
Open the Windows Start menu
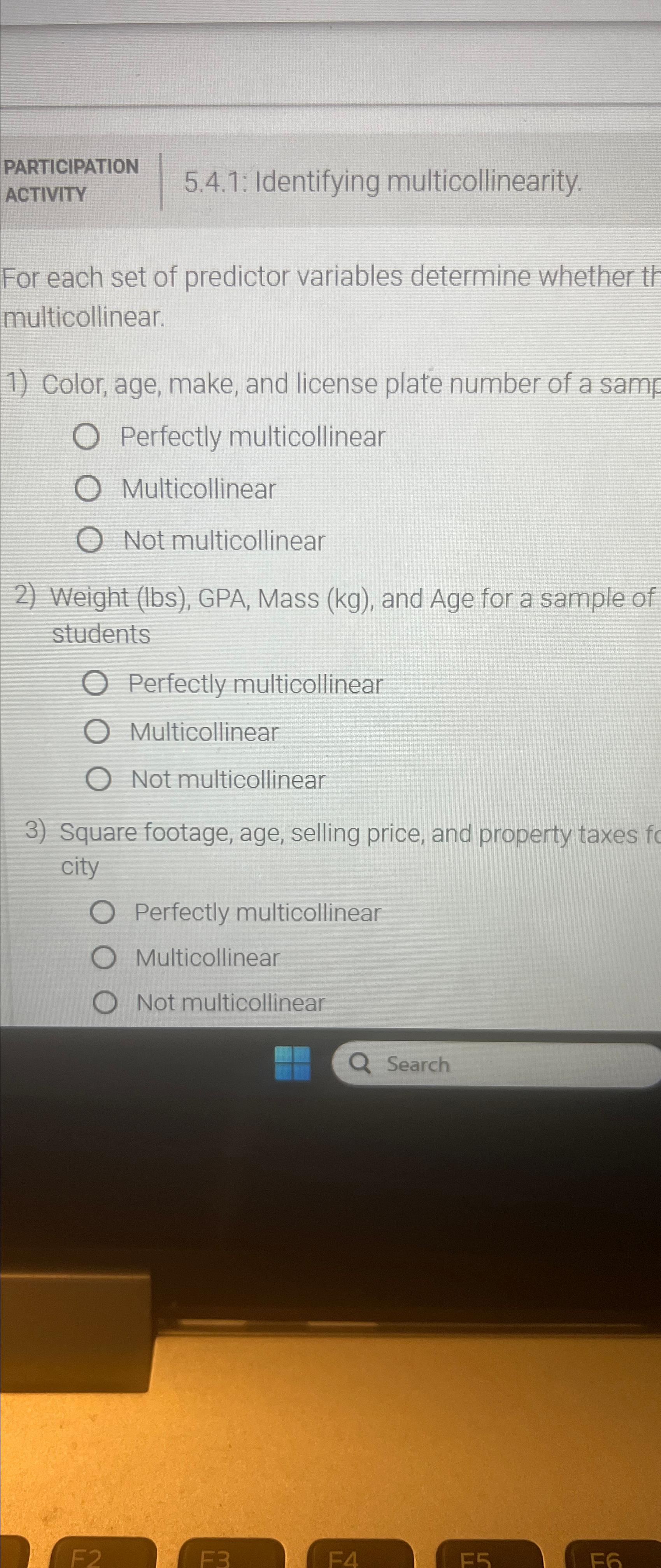[x=293, y=1063]
